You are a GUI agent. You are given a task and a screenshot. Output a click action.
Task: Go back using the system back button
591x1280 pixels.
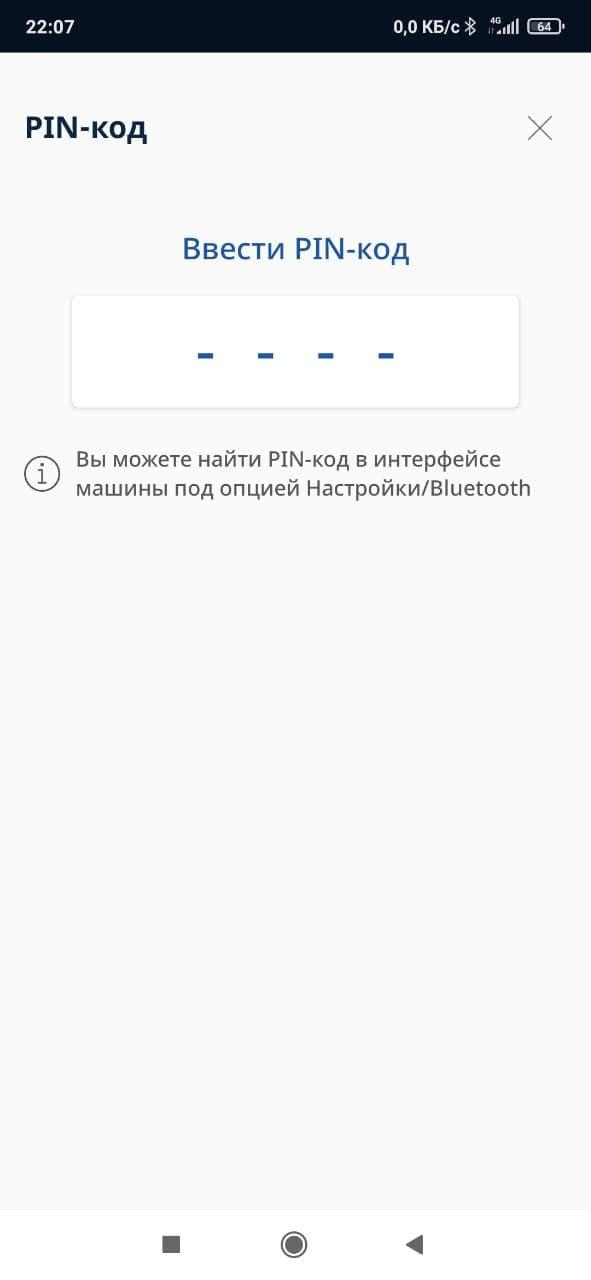pyautogui.click(x=415, y=1244)
